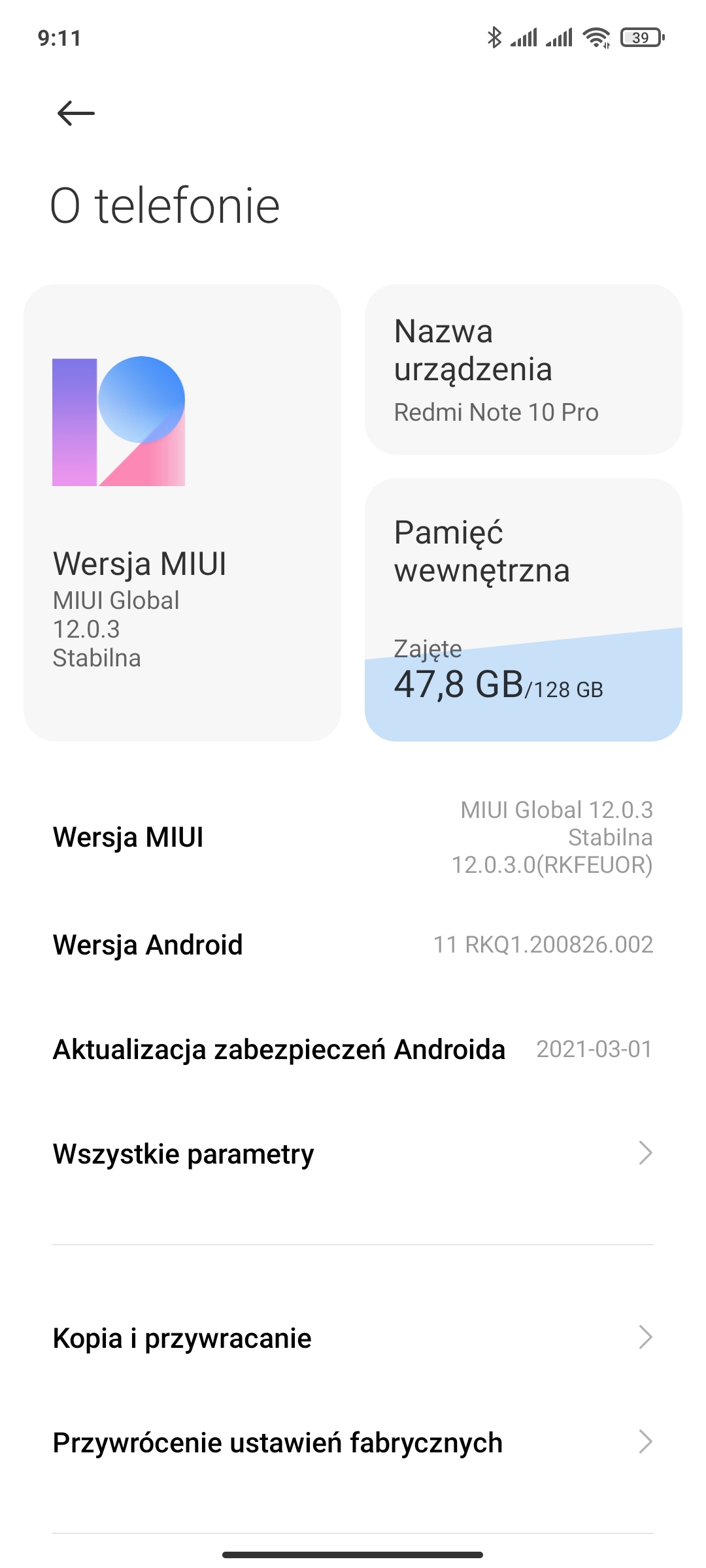706x1568 pixels.
Task: Open Kopia i przywracanie
Action: coord(353,1338)
